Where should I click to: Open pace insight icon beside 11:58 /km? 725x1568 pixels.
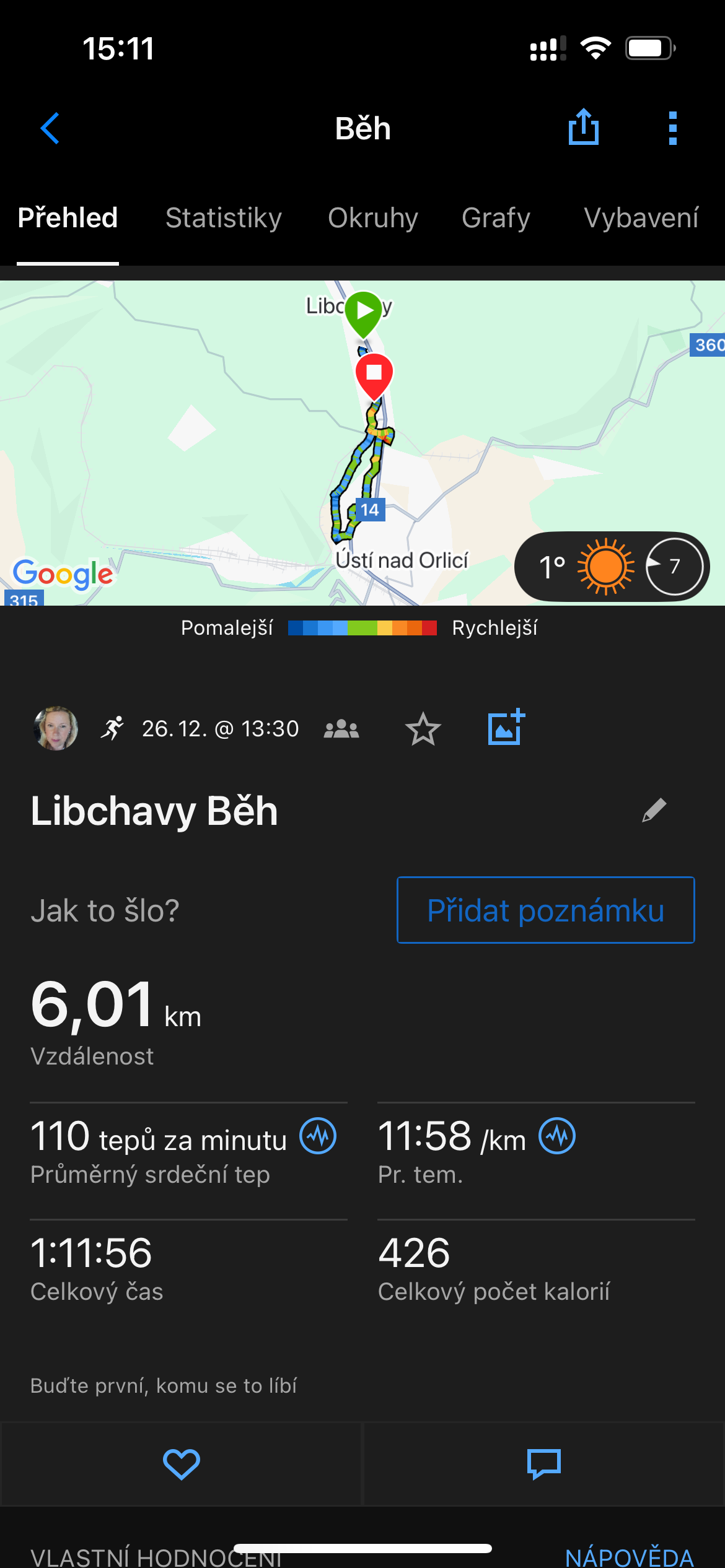(x=556, y=1136)
